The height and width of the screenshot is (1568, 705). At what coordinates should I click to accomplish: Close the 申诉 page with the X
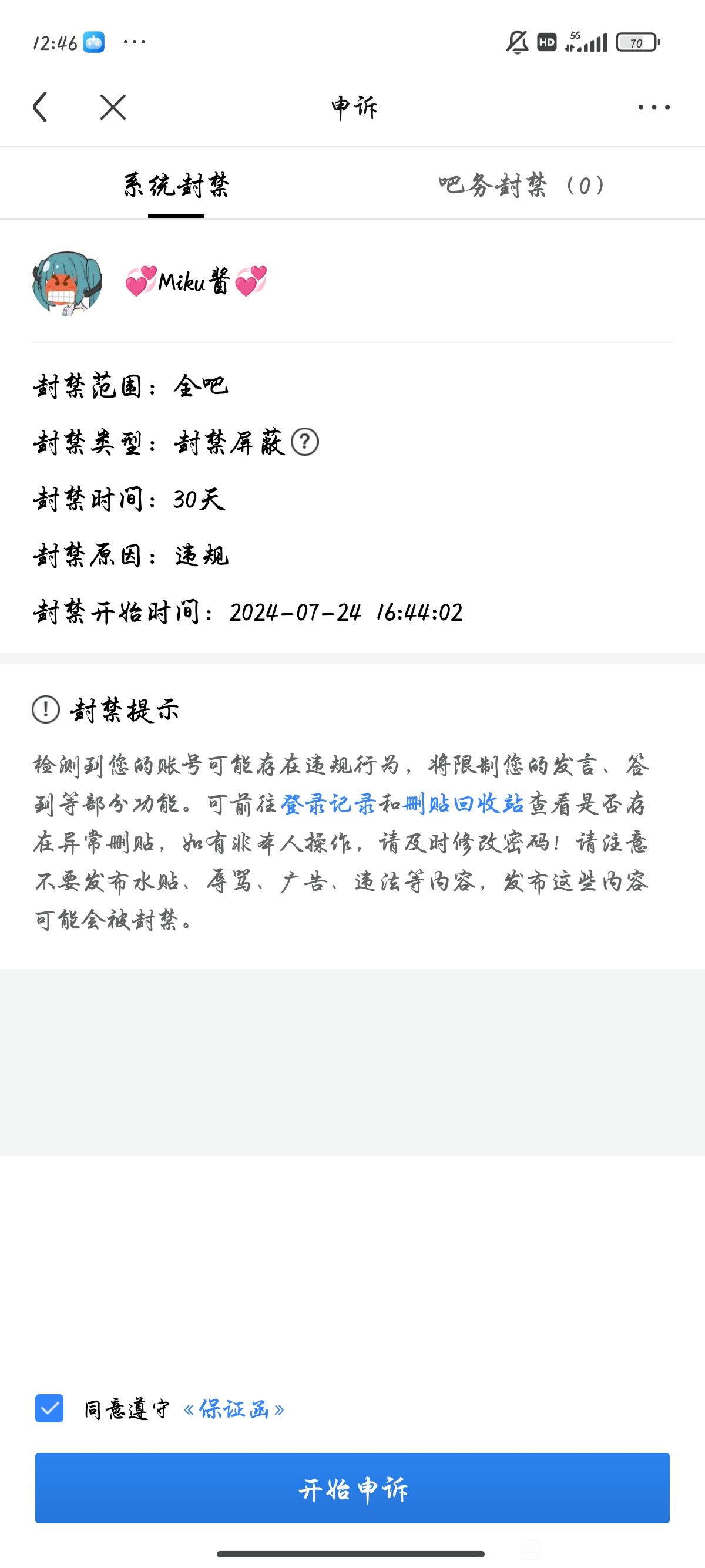click(113, 107)
